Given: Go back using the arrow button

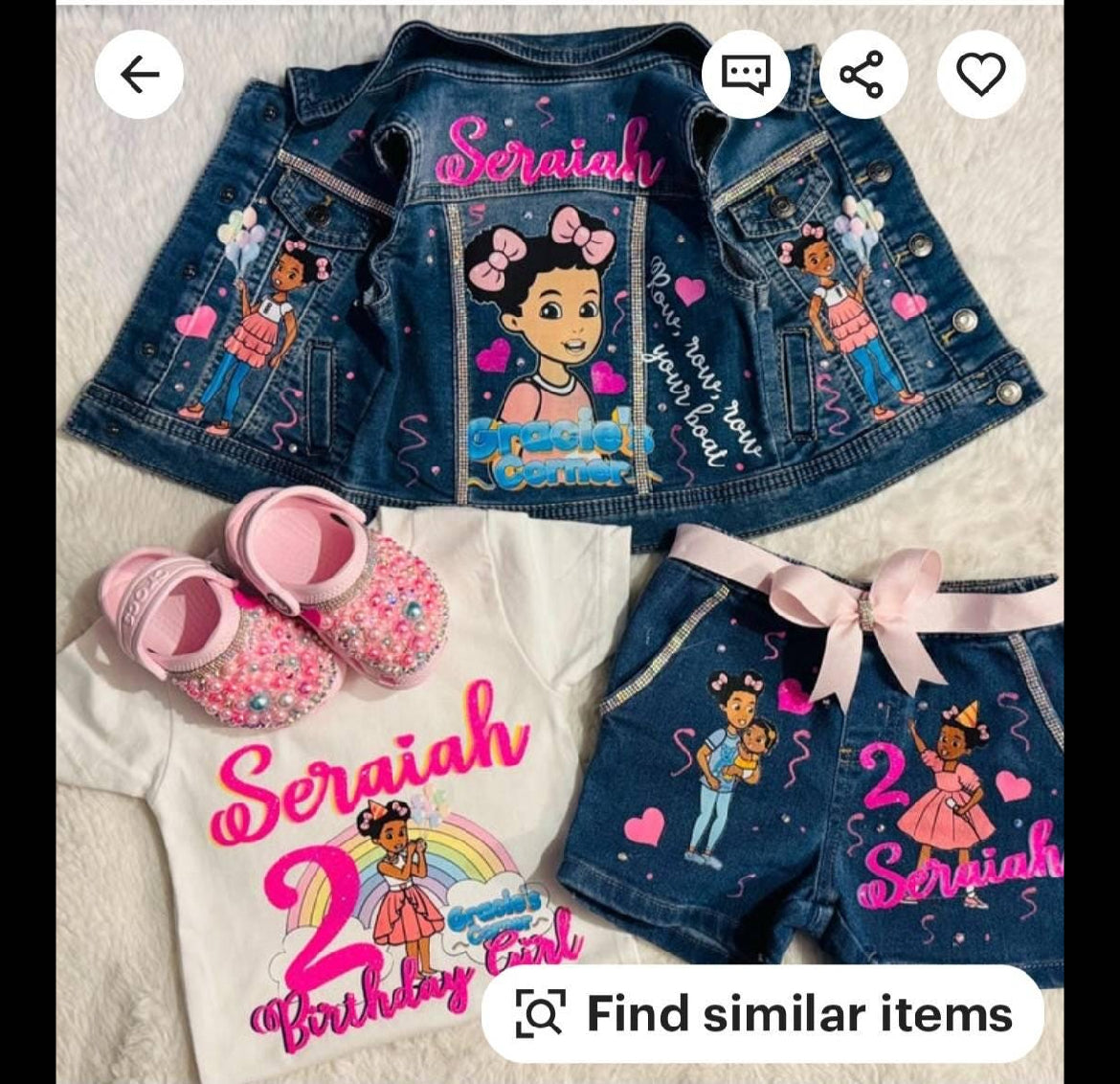Looking at the screenshot, I should (x=139, y=75).
